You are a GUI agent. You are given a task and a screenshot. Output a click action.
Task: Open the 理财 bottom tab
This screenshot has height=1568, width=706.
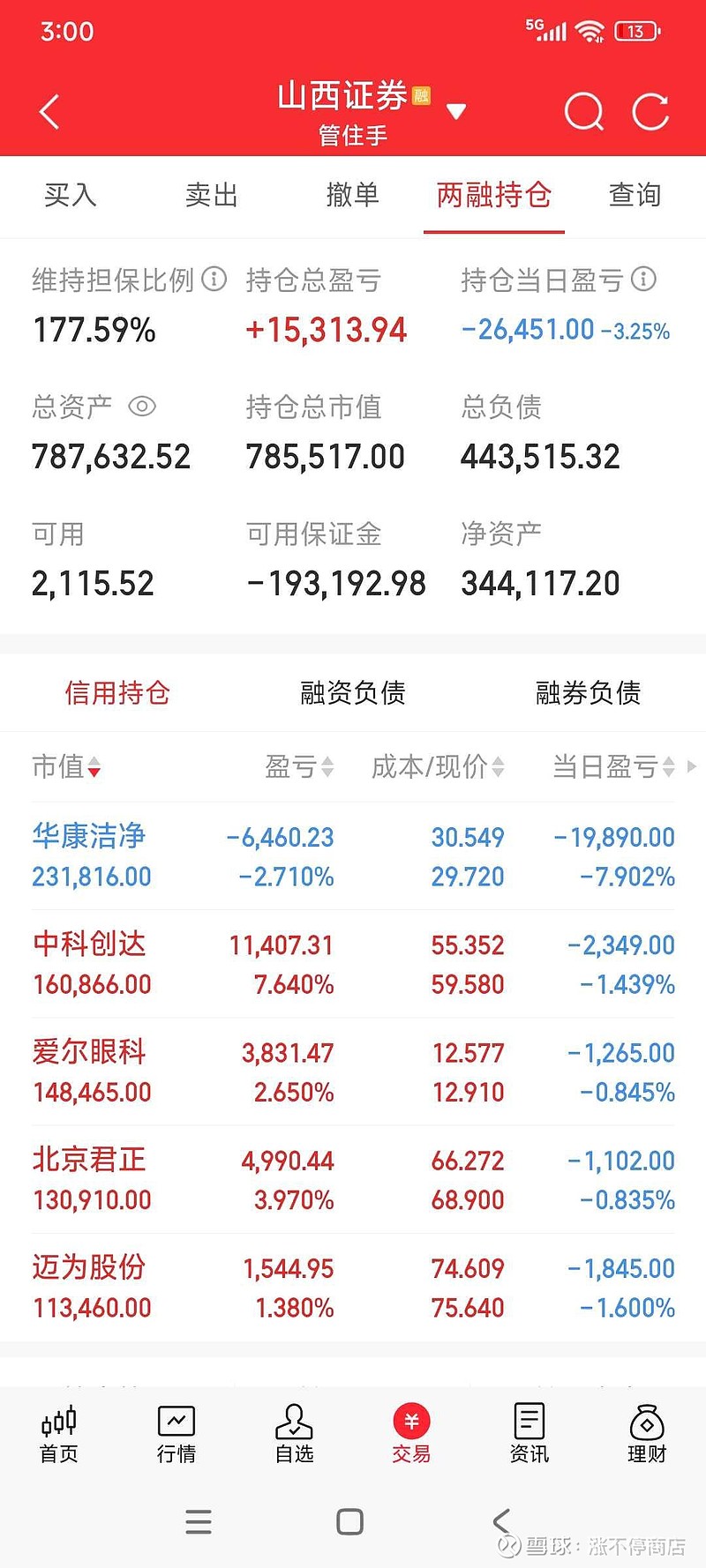(x=647, y=1434)
